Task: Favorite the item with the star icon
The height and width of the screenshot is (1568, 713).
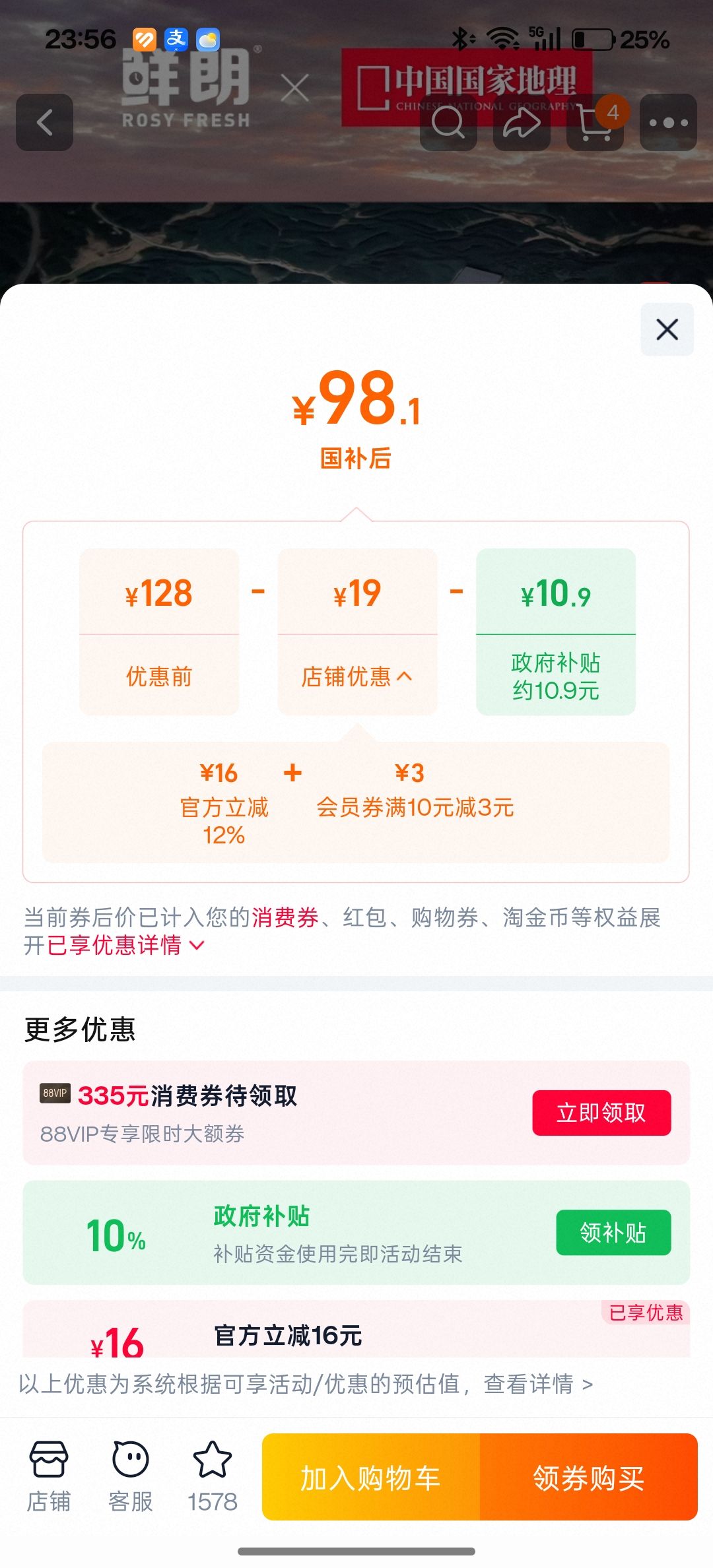Action: (x=213, y=1477)
